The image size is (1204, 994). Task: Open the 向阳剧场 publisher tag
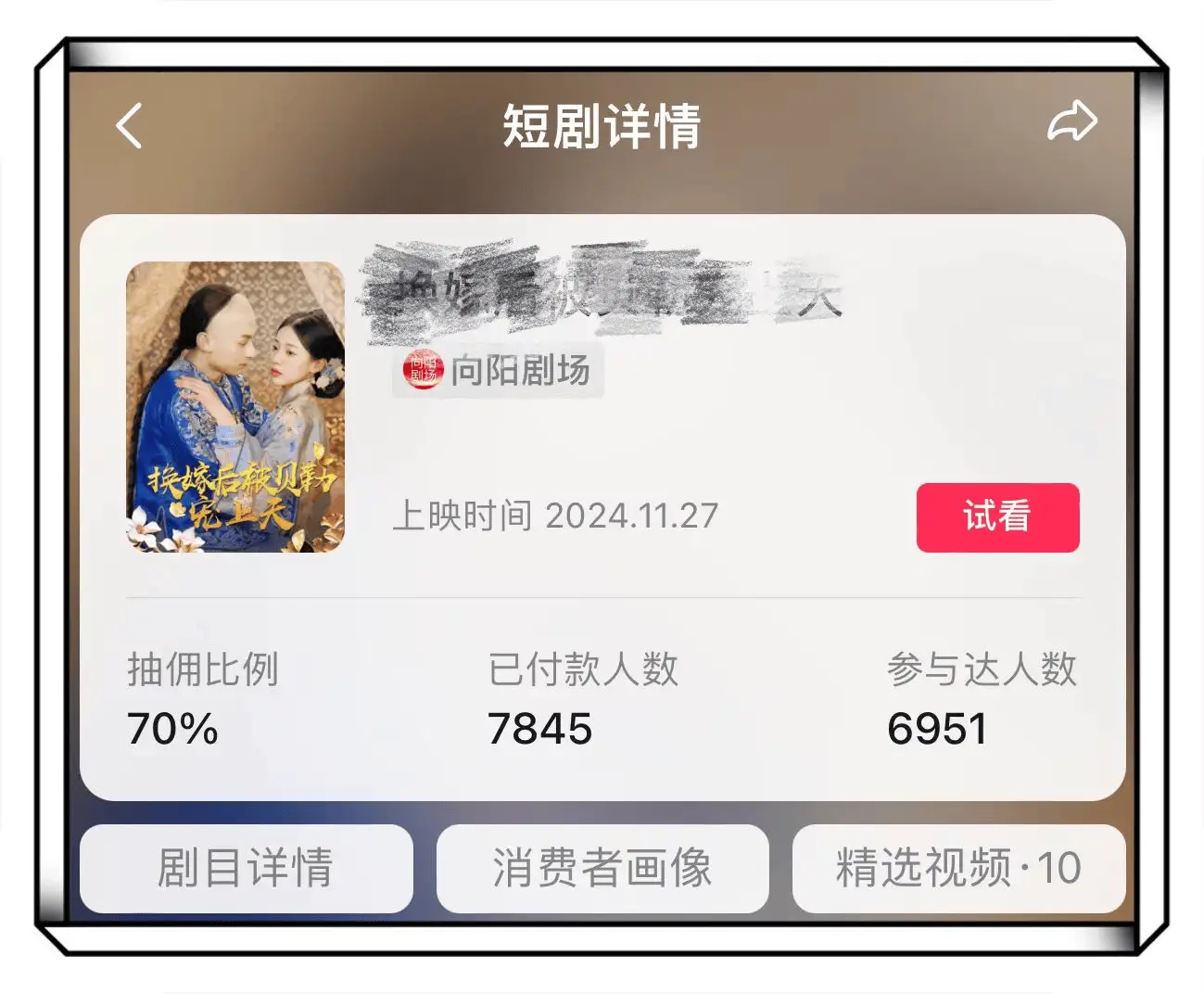(x=499, y=371)
